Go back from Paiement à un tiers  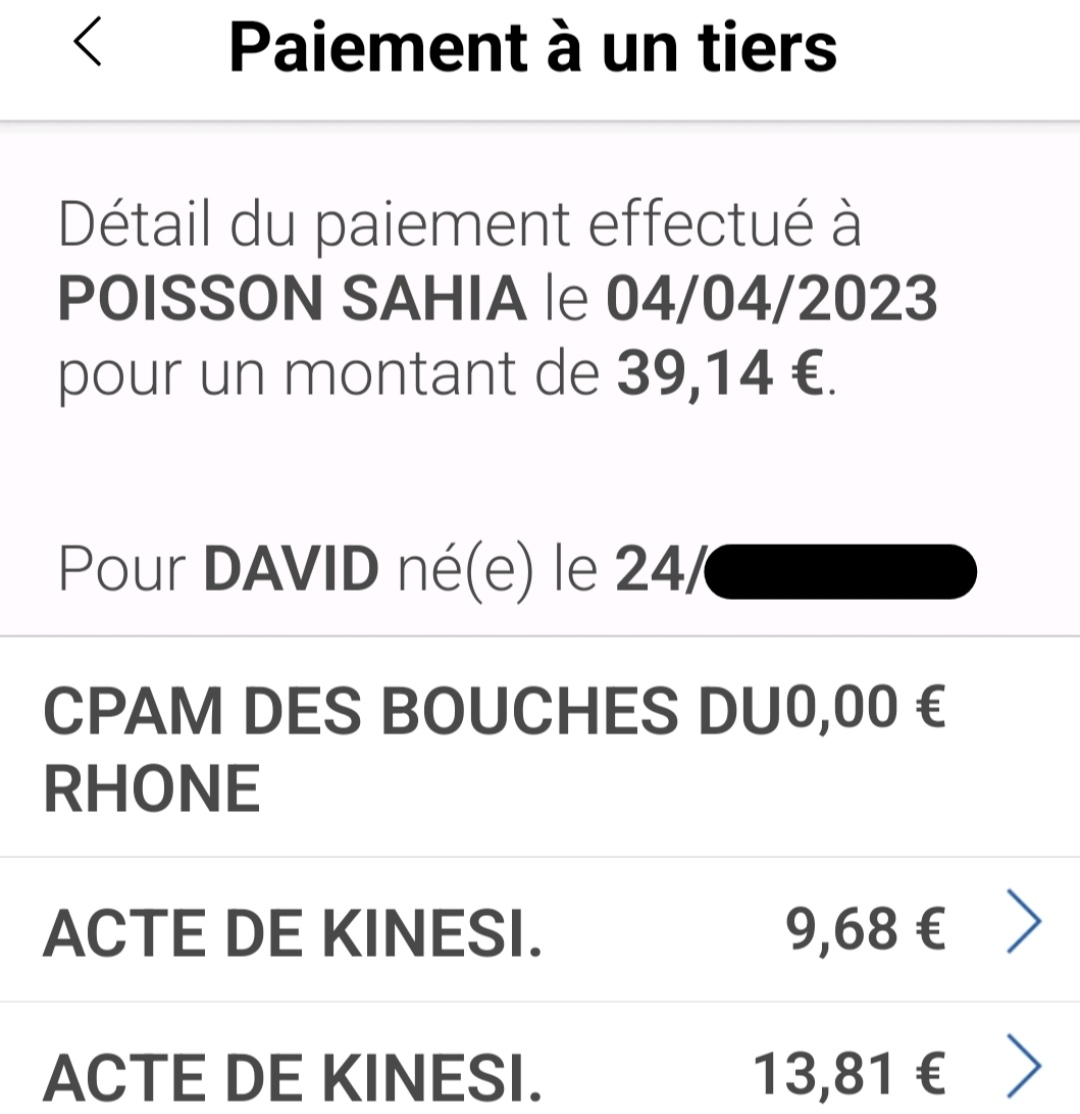88,44
